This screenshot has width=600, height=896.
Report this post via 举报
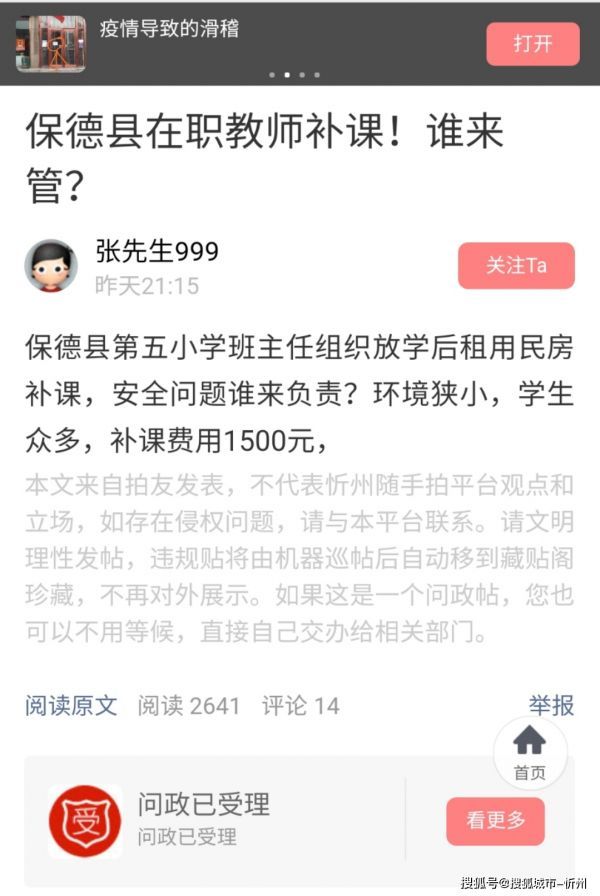tap(551, 705)
